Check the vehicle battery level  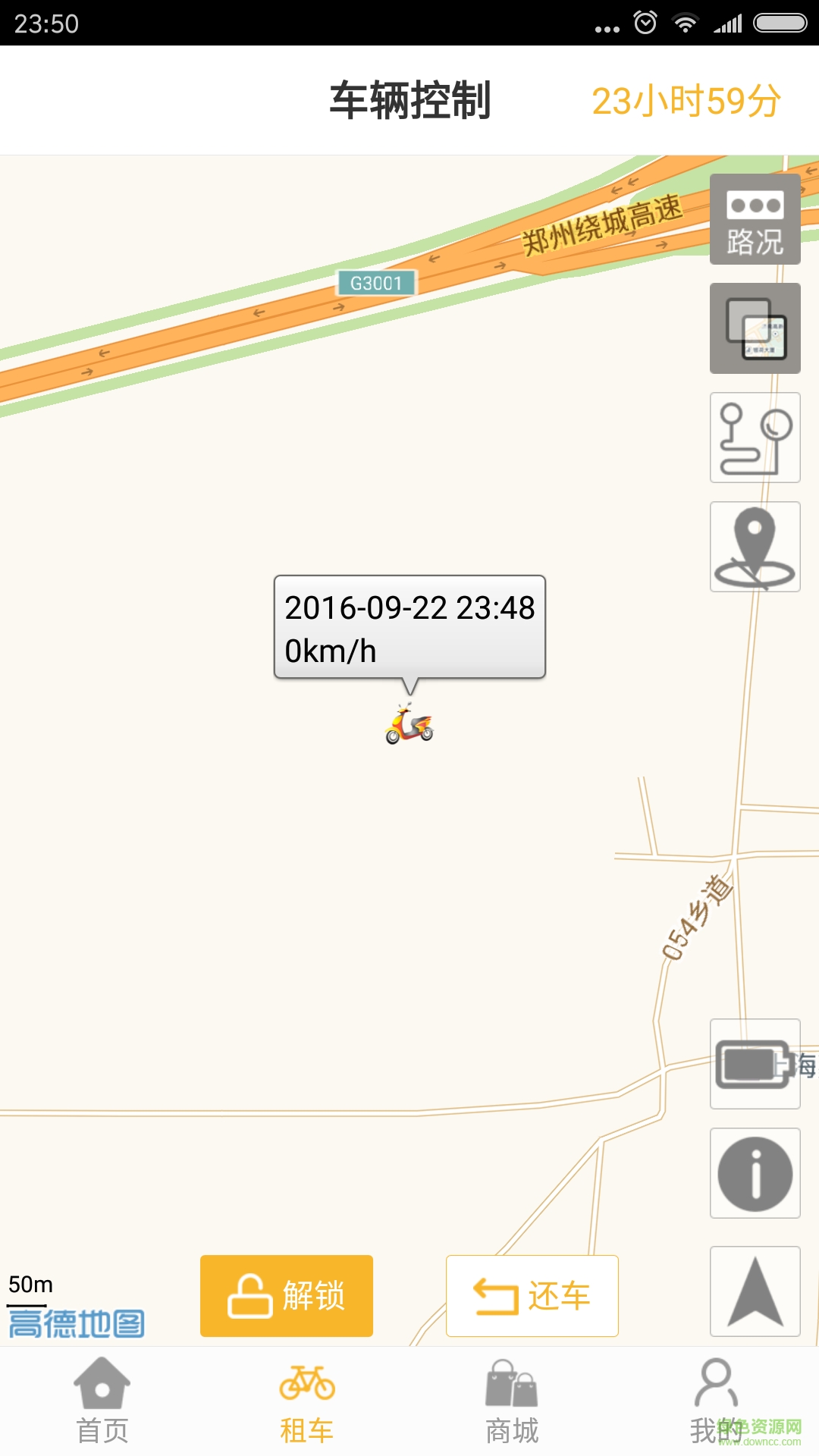click(x=755, y=1064)
